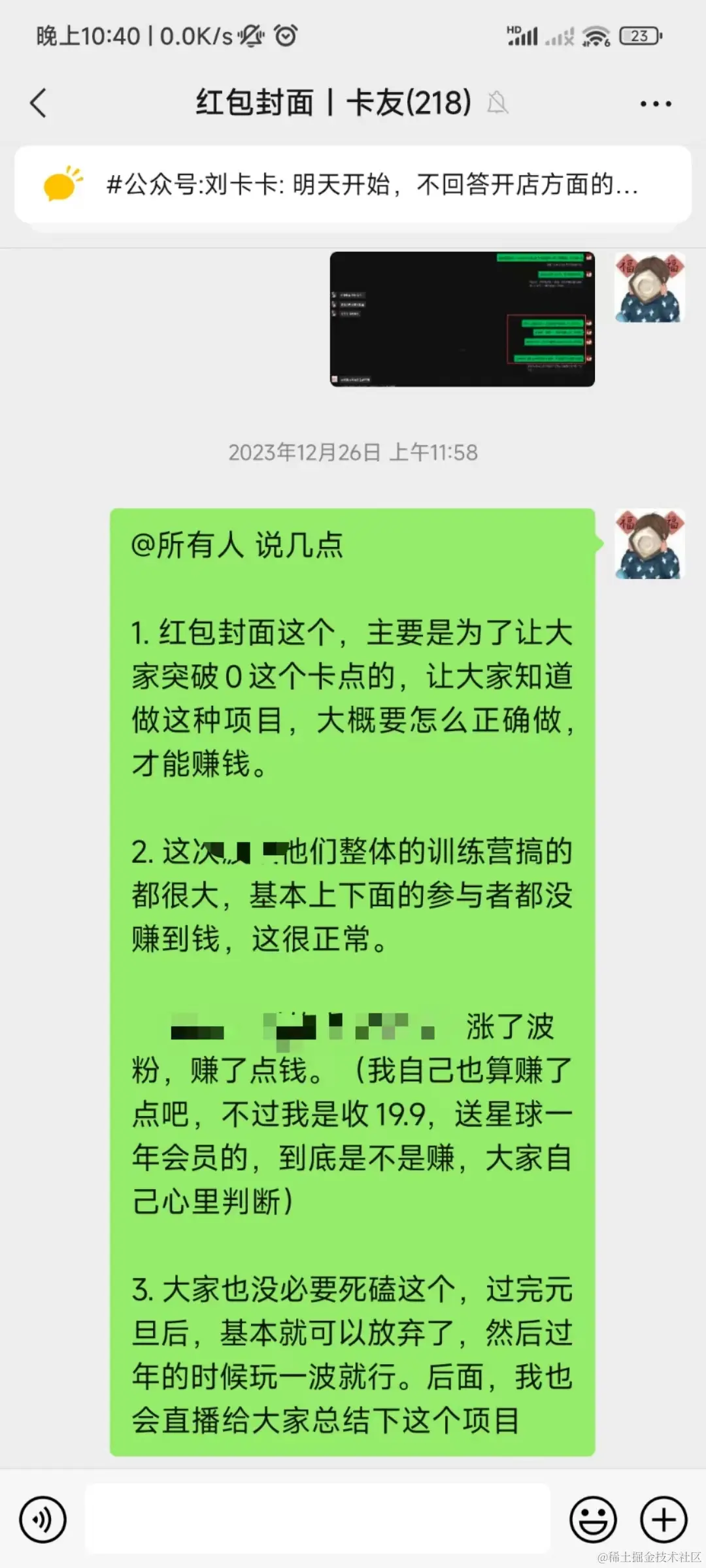Go back from the group chat
Screen dimensions: 706x1568
[x=39, y=103]
